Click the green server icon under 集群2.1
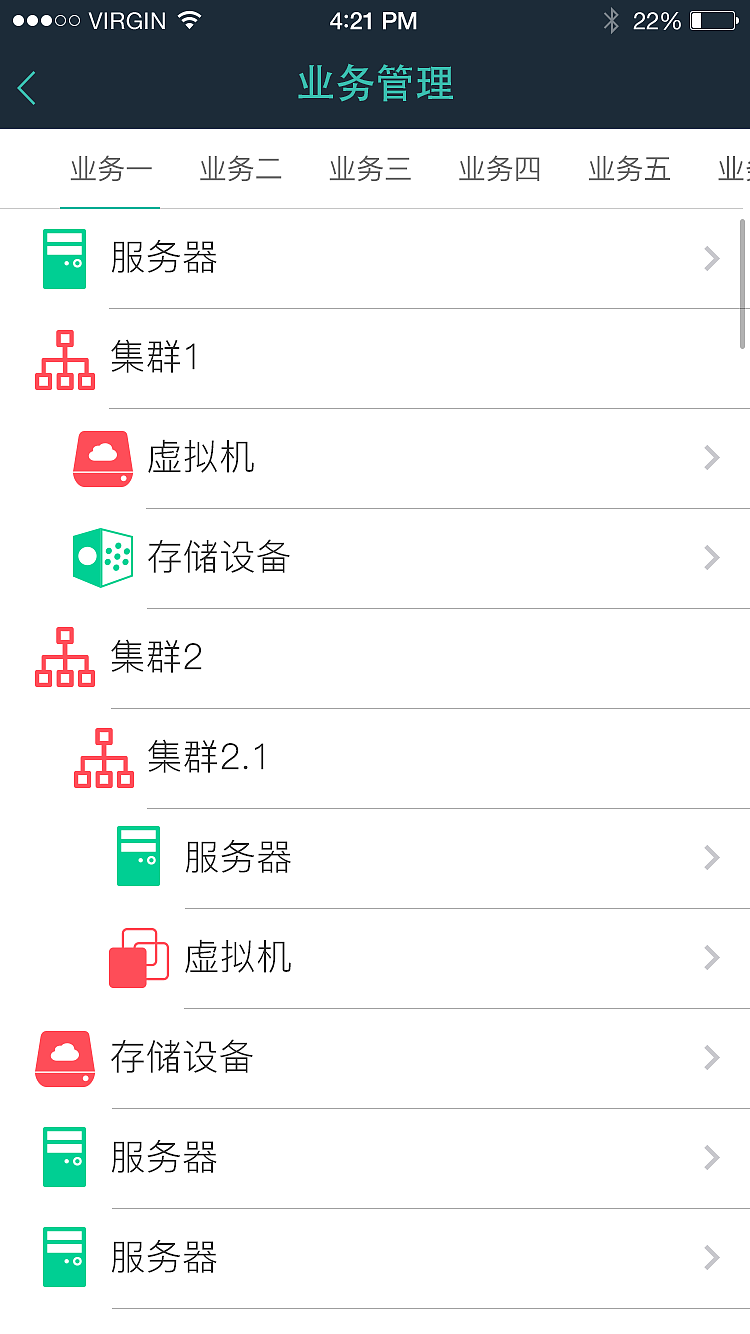This screenshot has width=750, height=1334. coord(142,857)
